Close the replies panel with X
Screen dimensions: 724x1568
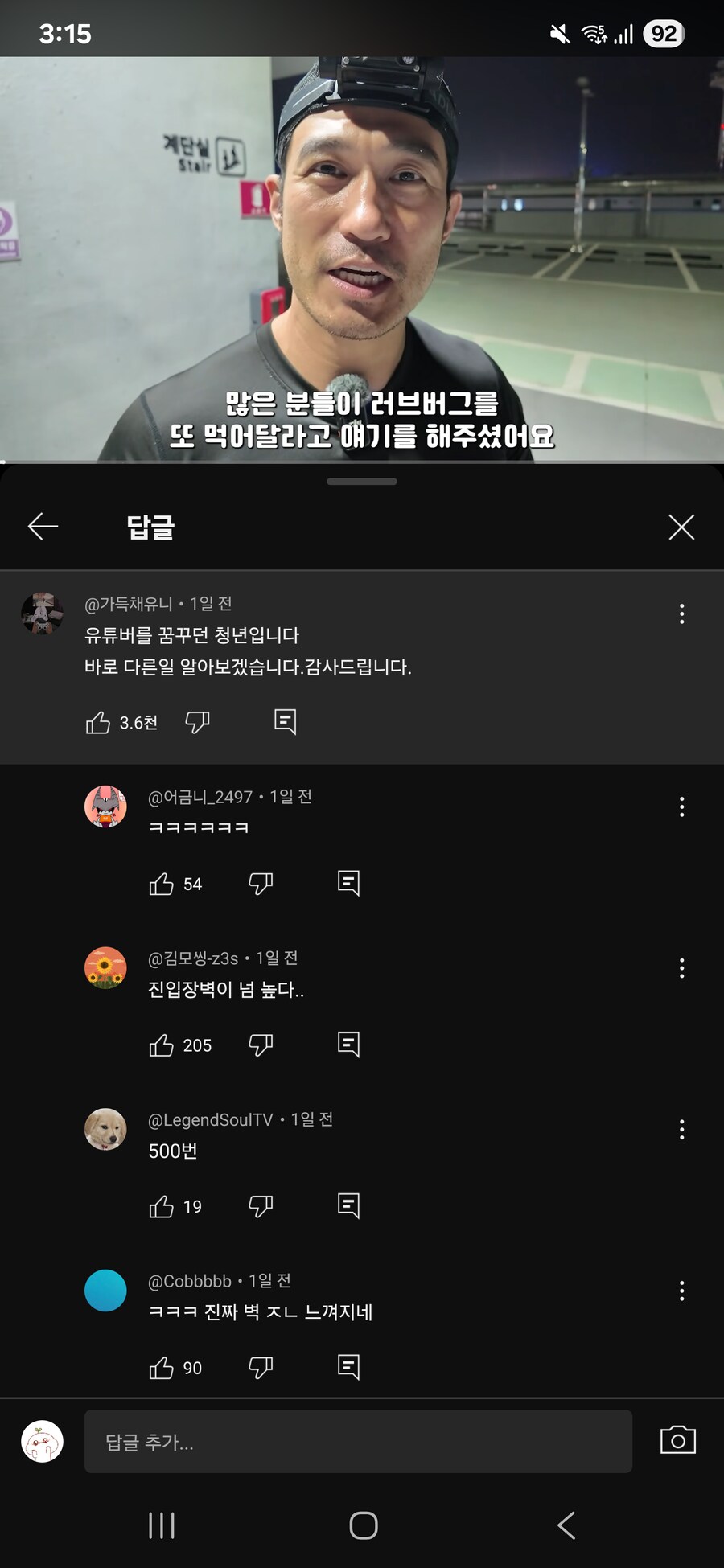pyautogui.click(x=682, y=527)
